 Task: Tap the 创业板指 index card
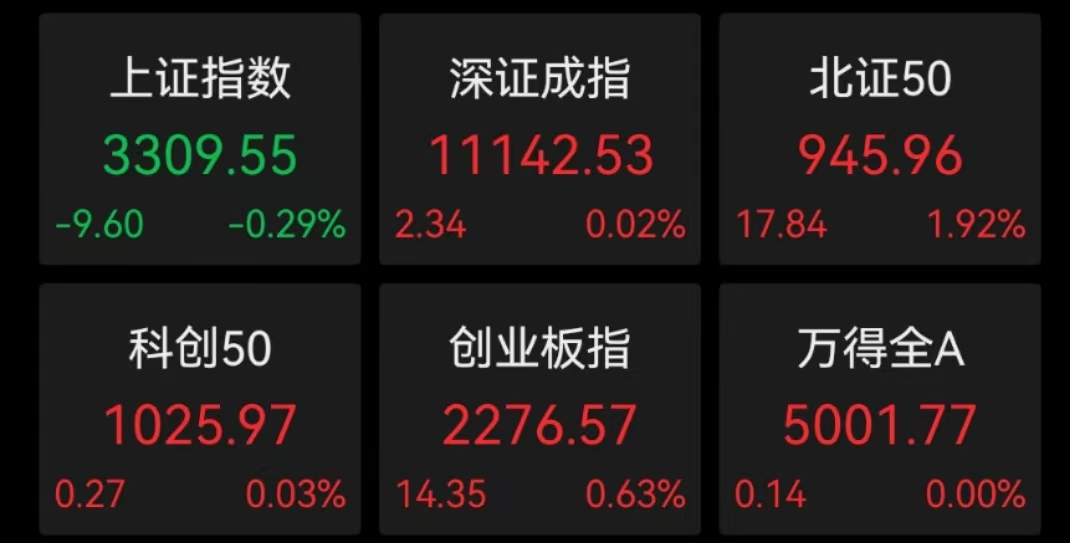[540, 409]
